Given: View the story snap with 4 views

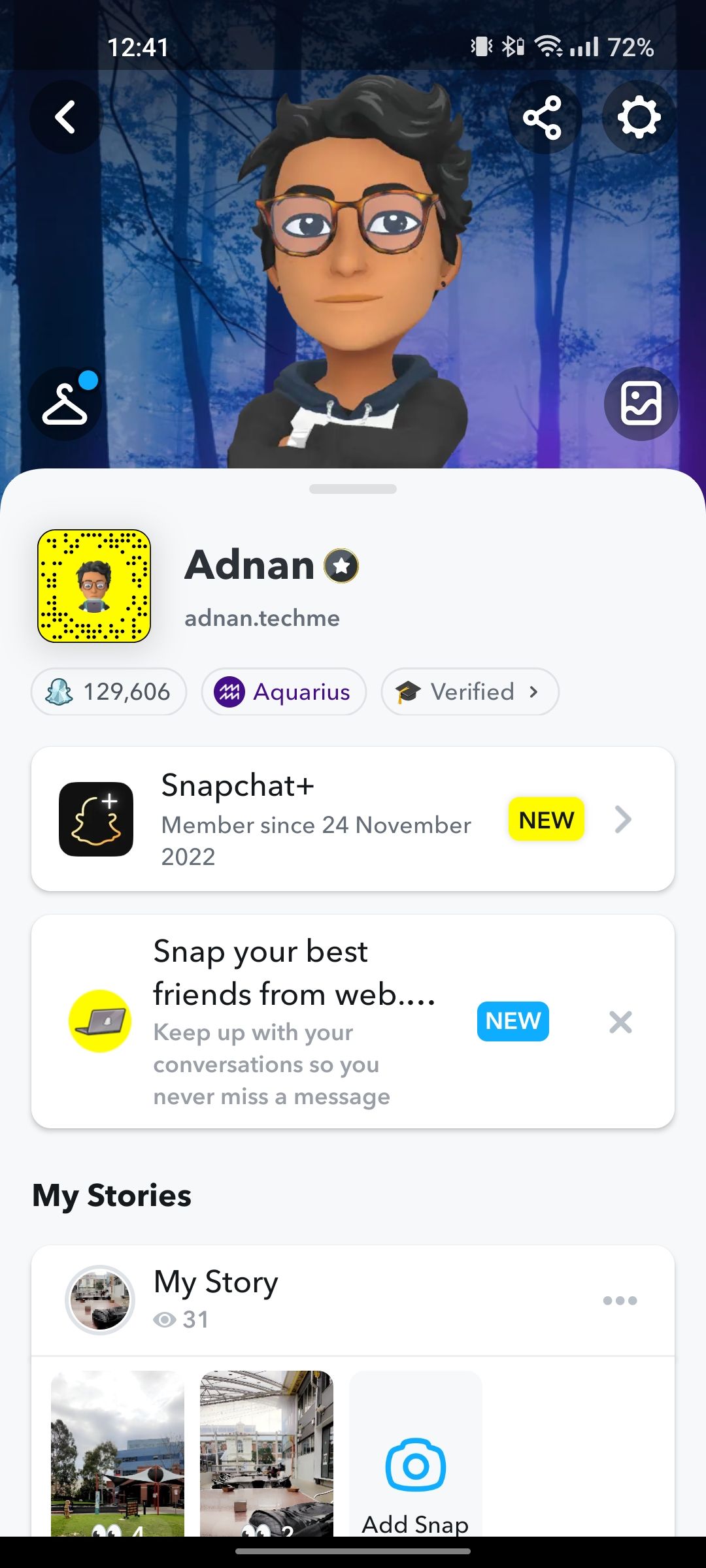Looking at the screenshot, I should [118, 1453].
